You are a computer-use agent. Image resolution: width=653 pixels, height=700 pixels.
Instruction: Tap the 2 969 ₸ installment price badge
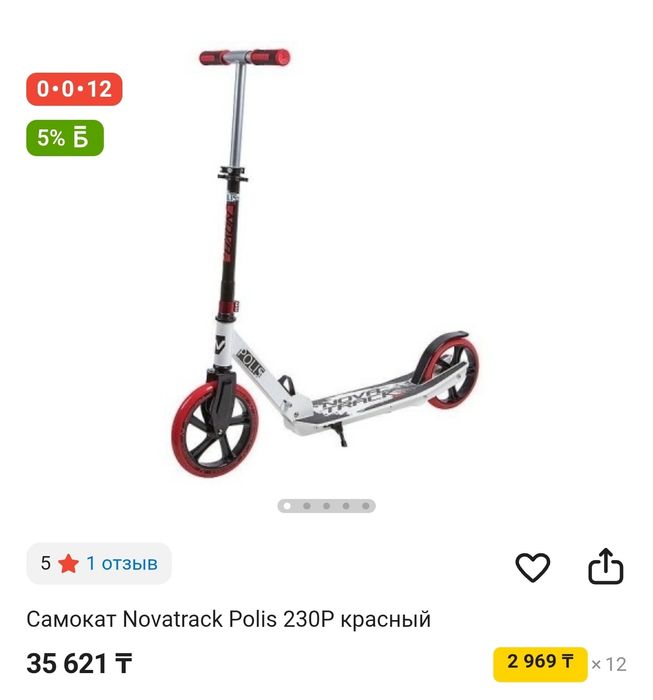540,663
